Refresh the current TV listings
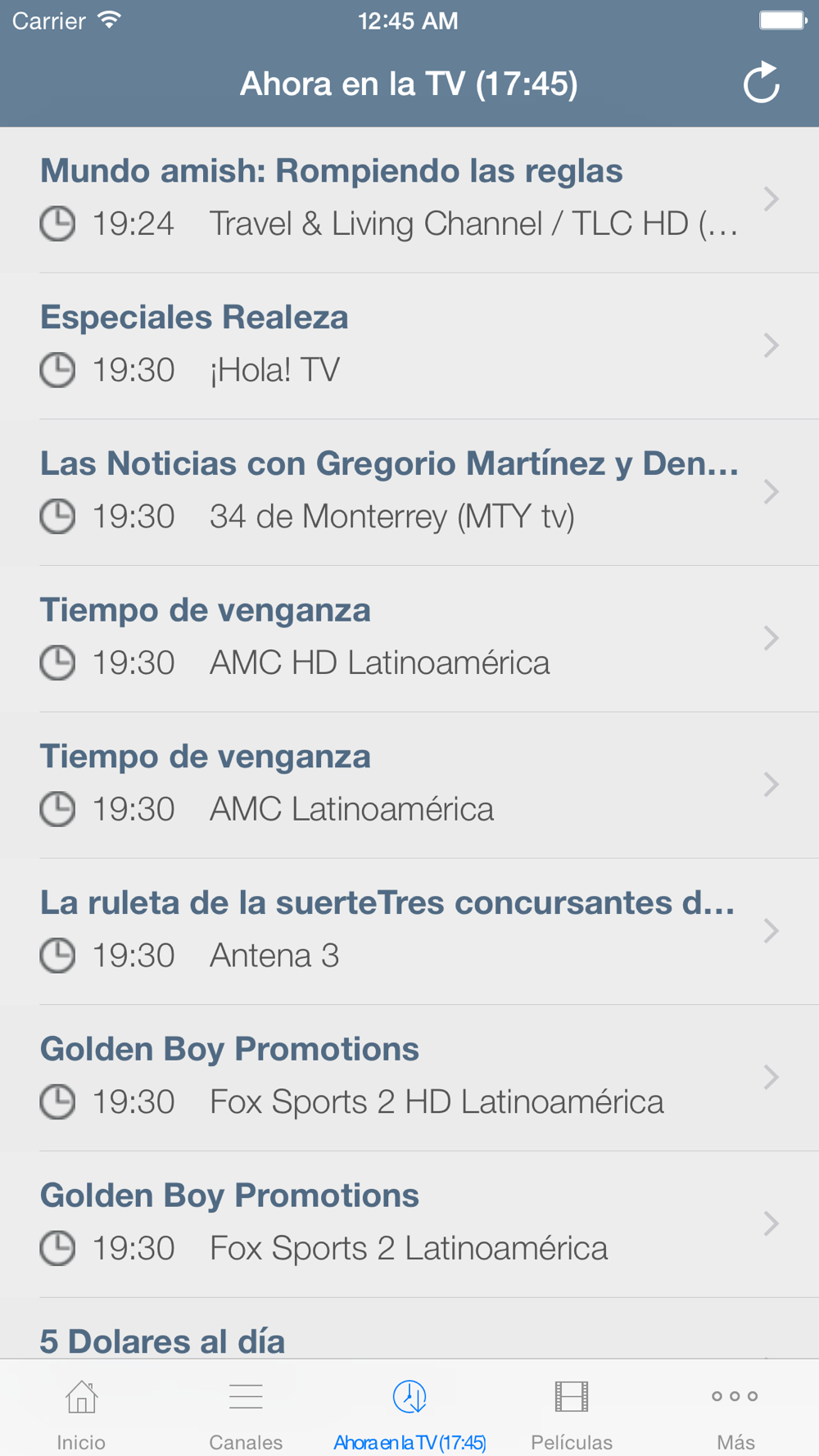819x1456 pixels. 761,83
